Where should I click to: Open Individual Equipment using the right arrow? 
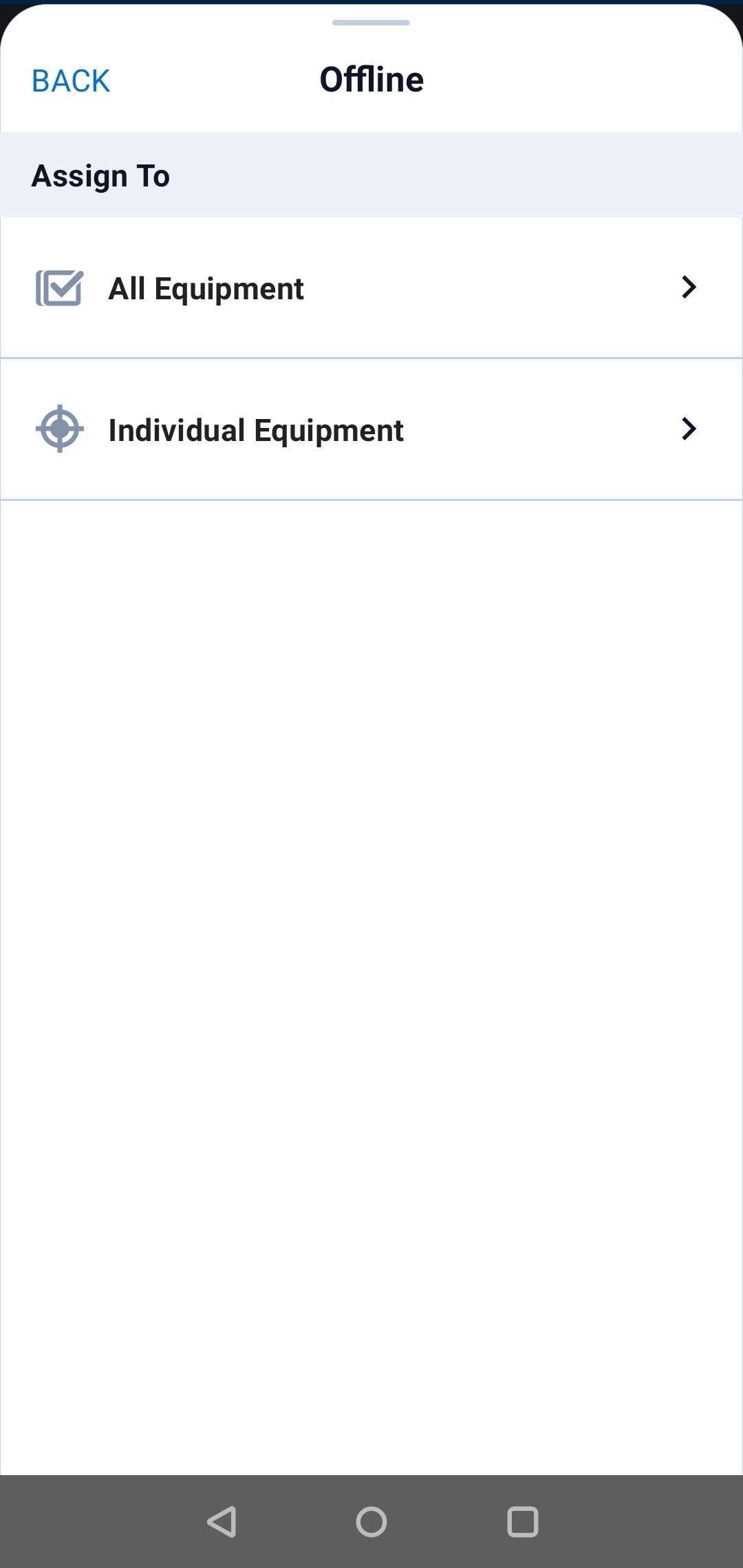(689, 429)
